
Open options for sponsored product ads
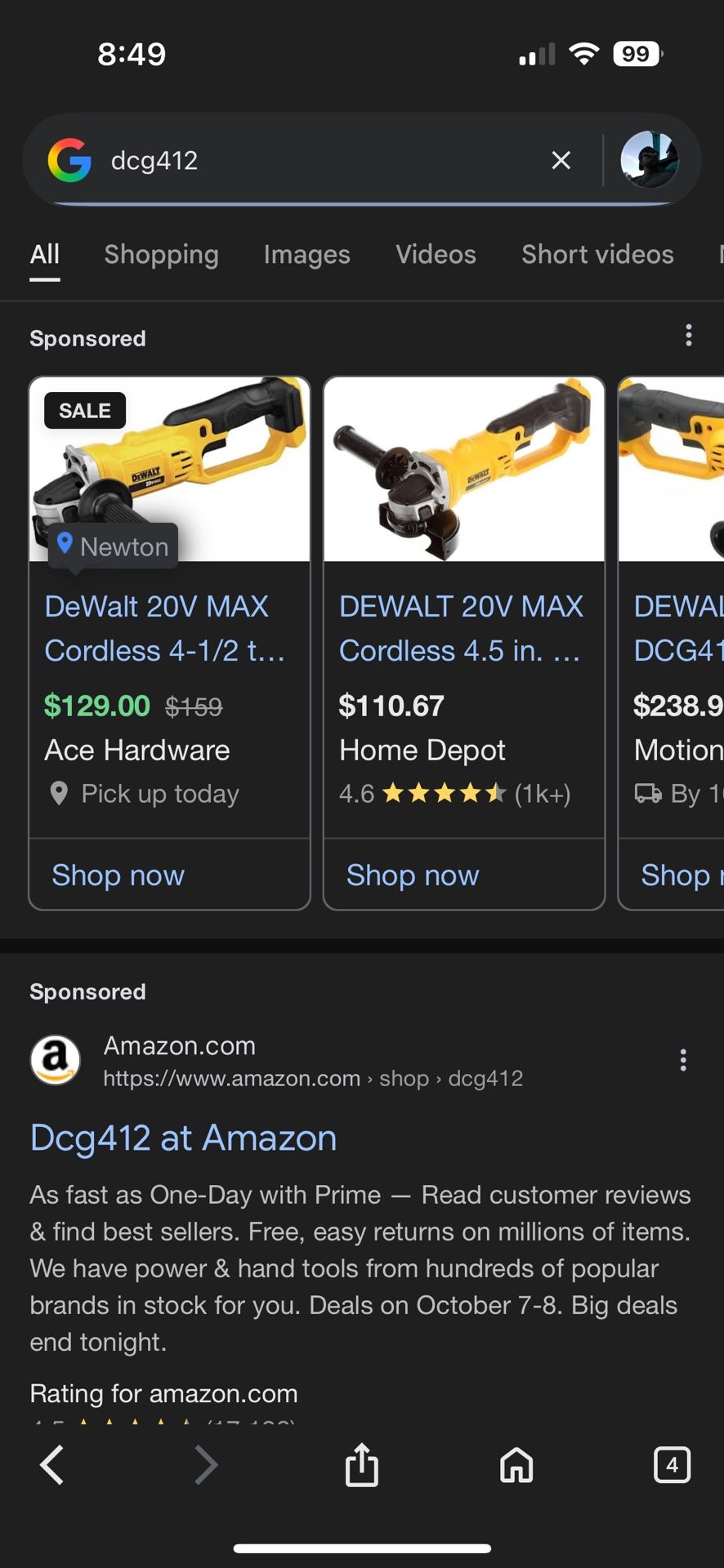[689, 336]
